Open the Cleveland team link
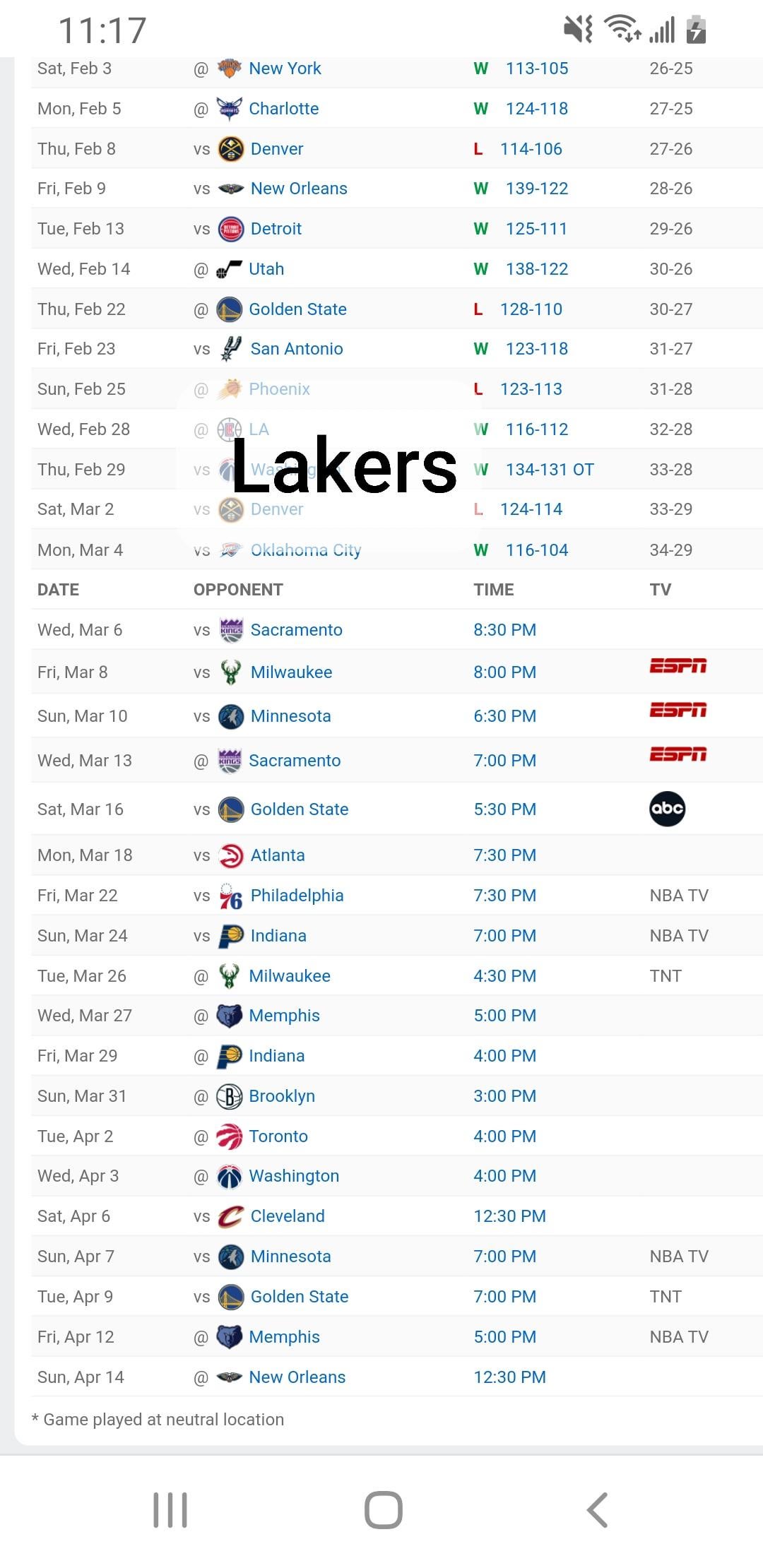The width and height of the screenshot is (763, 1568). [x=288, y=1216]
